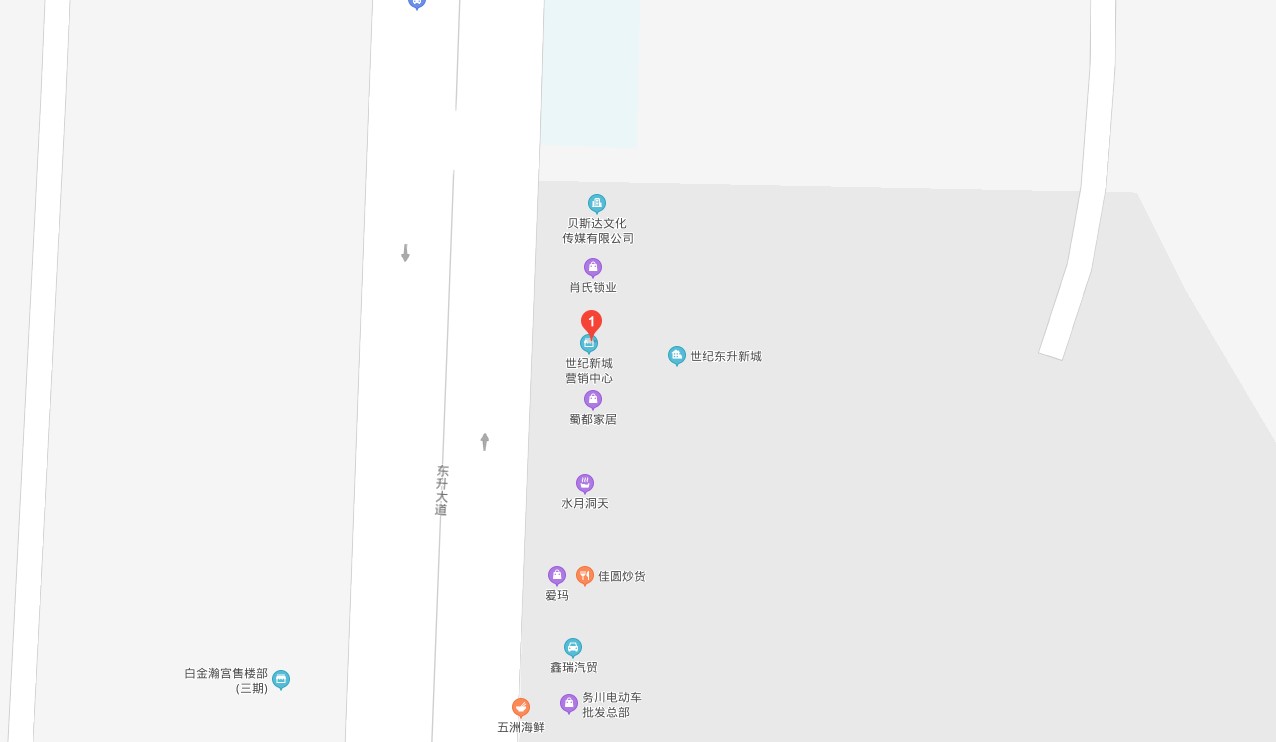Tap the 肖氏锁业 shop marker
1276x742 pixels.
[593, 268]
